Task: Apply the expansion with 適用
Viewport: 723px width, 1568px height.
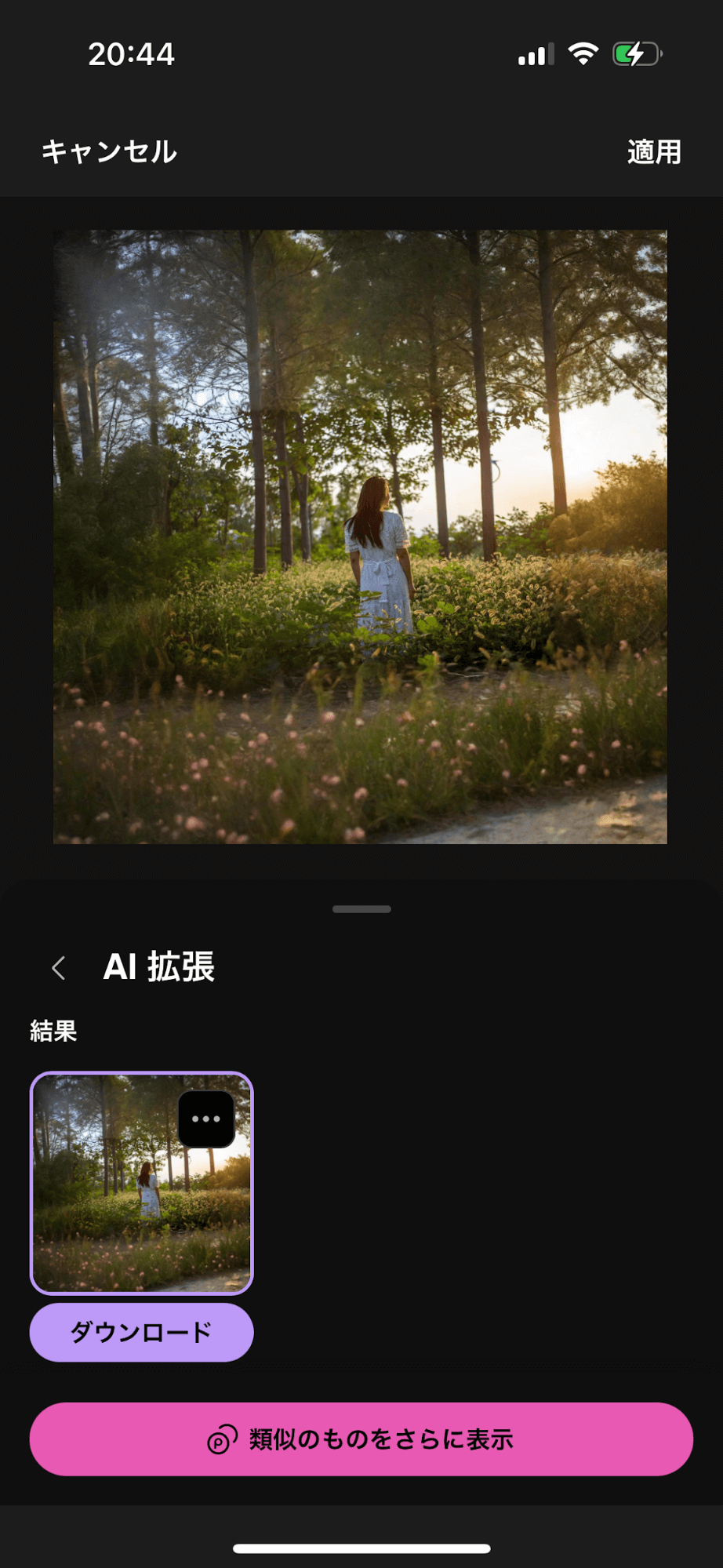Action: click(x=653, y=152)
